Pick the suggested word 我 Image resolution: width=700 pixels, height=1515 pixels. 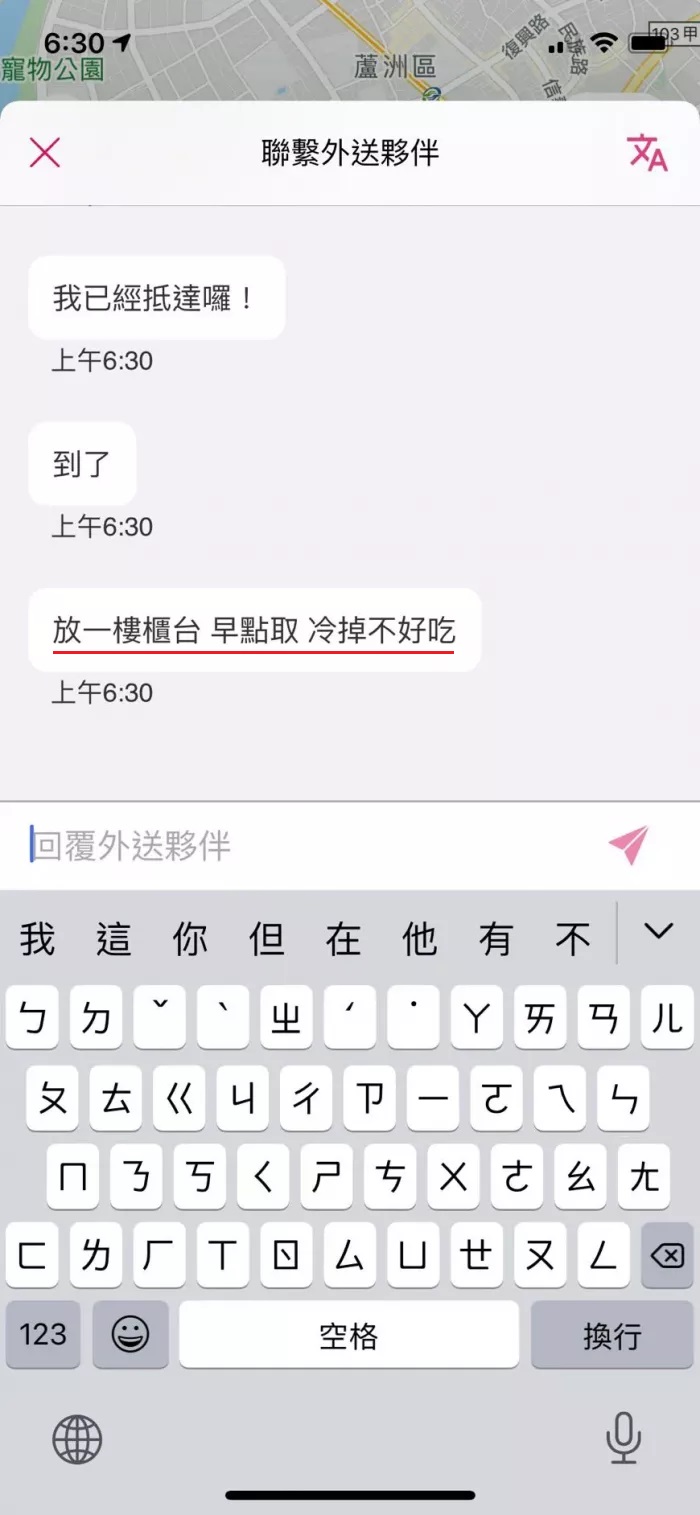[x=38, y=939]
